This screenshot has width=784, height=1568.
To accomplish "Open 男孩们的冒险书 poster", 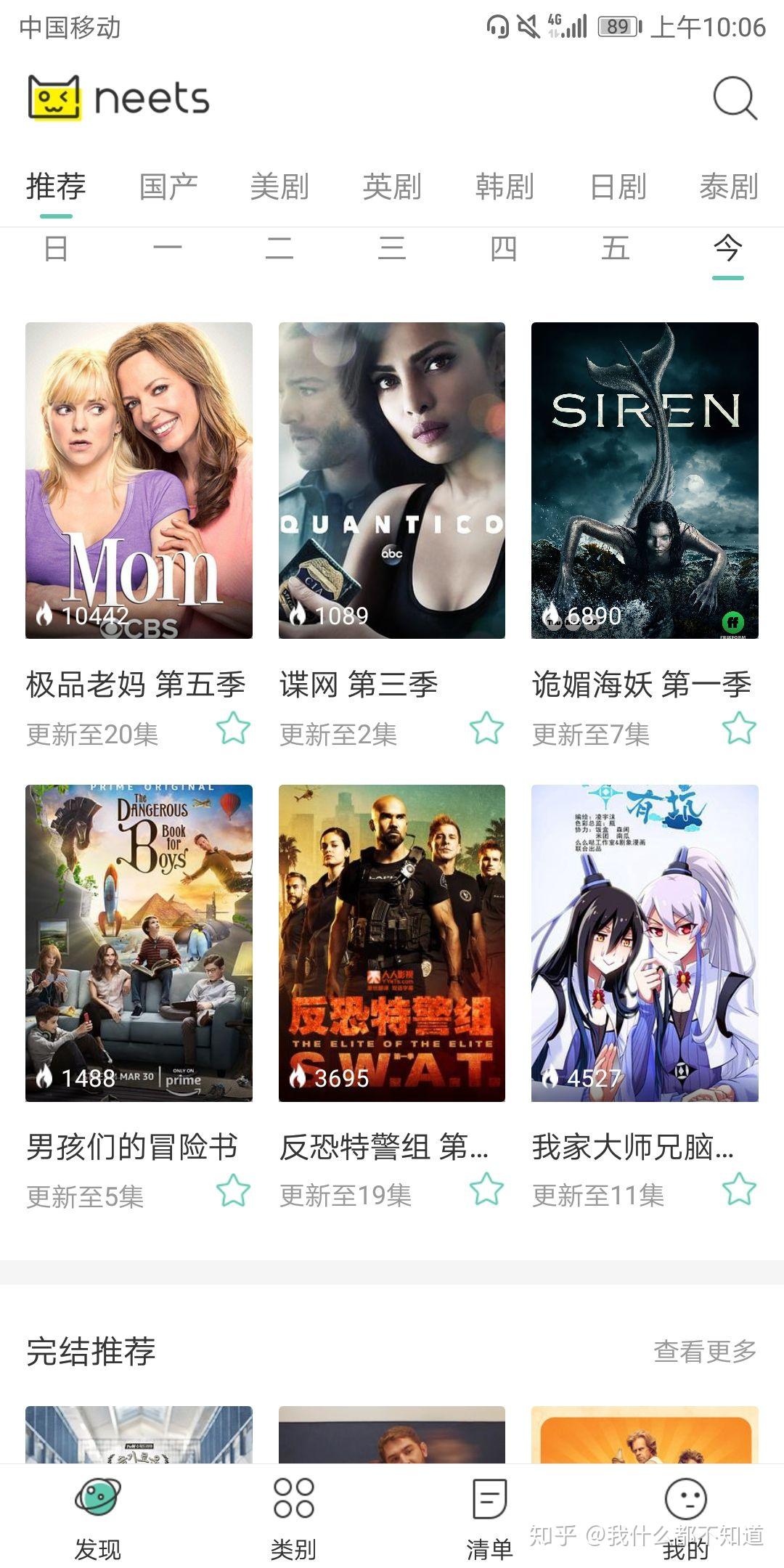I will pyautogui.click(x=139, y=943).
